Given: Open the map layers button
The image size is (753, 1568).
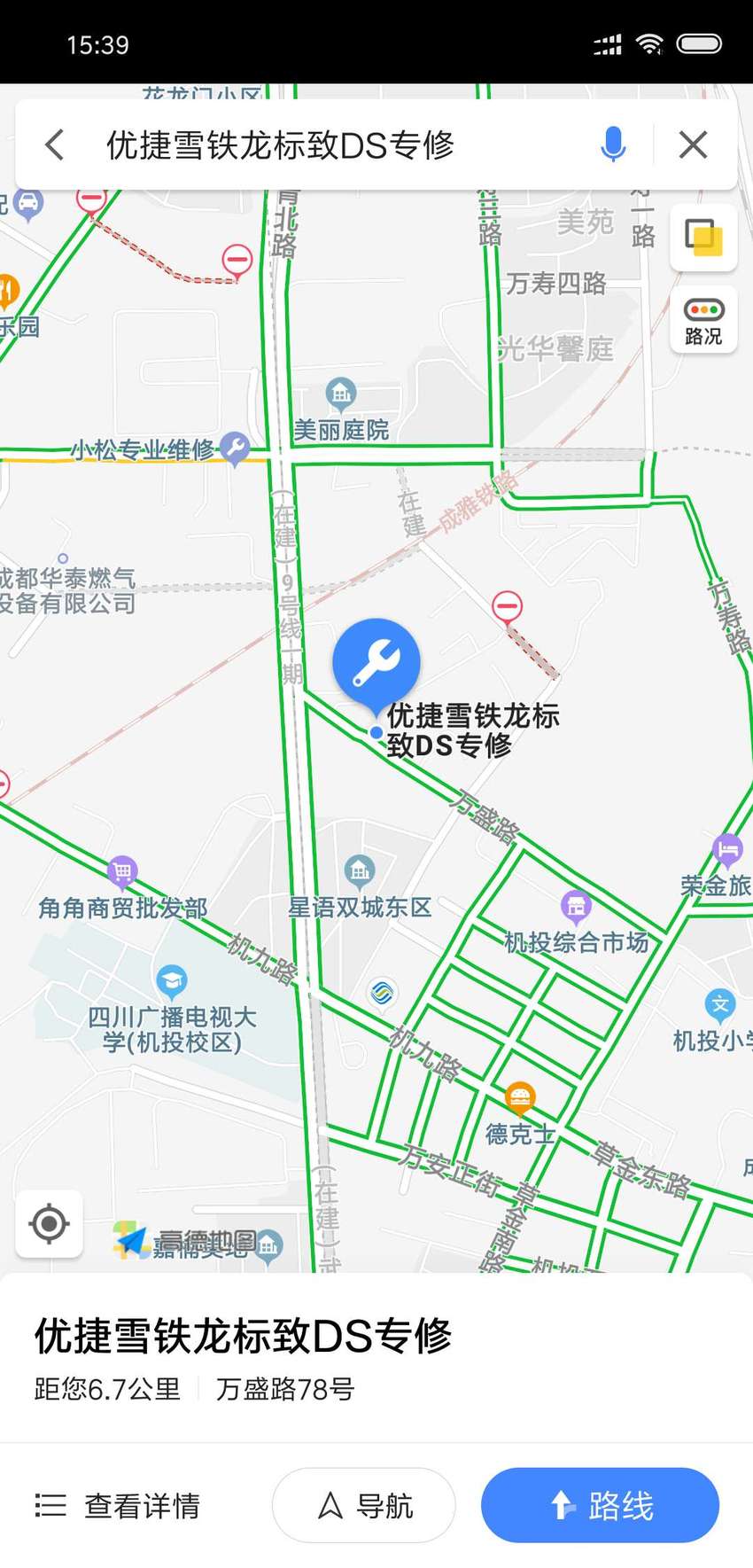Looking at the screenshot, I should click(703, 238).
